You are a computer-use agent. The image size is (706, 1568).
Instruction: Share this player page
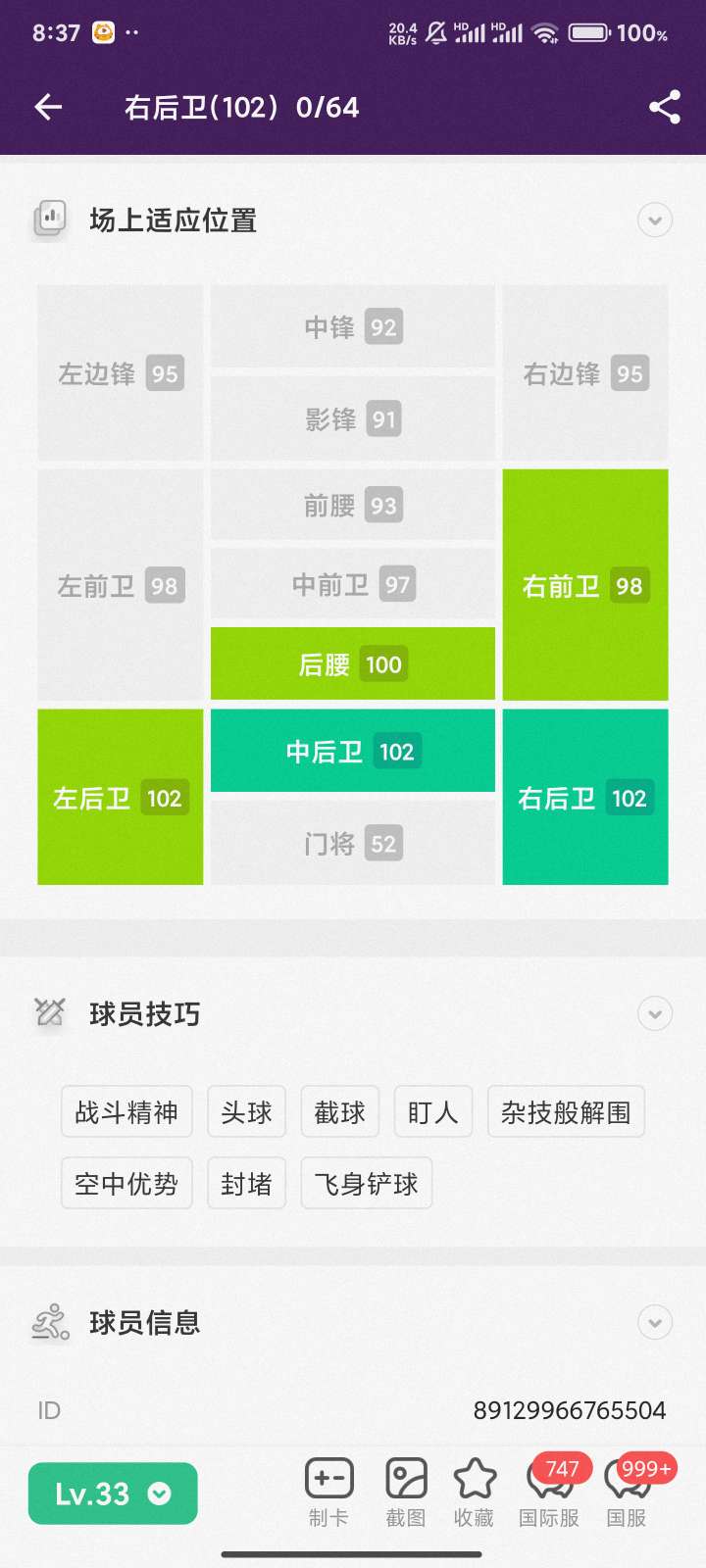pos(665,107)
